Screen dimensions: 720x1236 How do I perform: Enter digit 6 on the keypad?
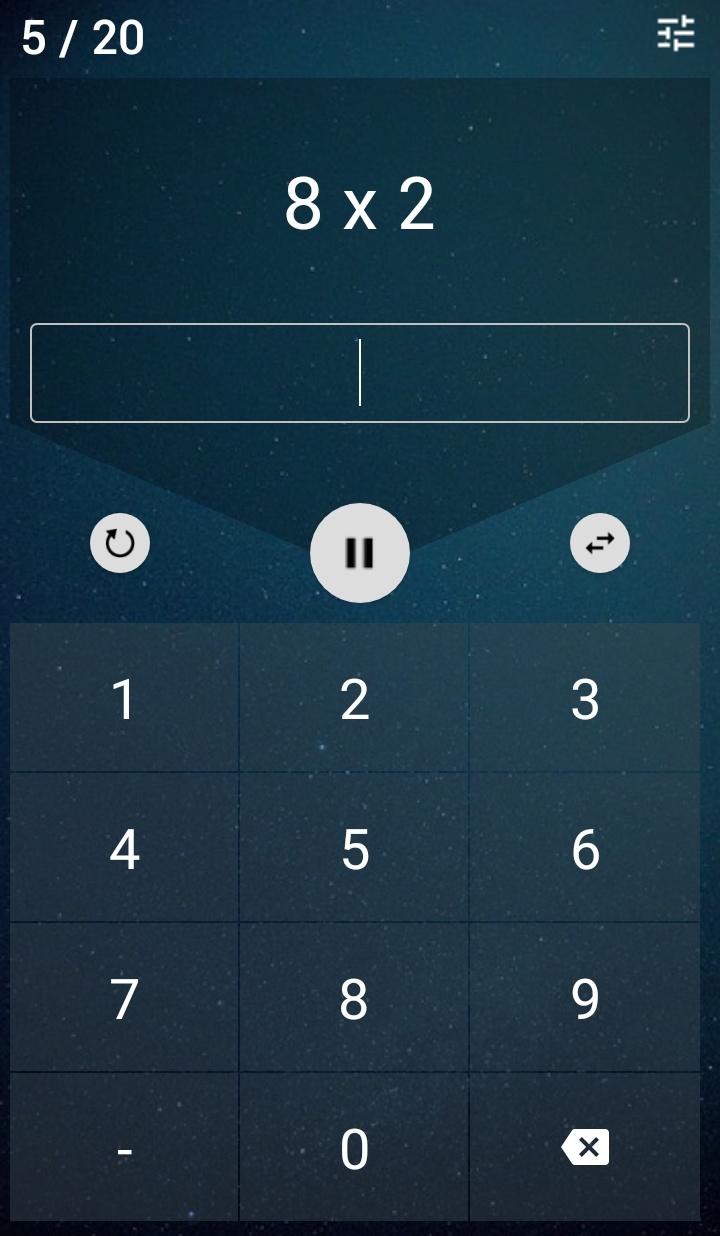585,848
